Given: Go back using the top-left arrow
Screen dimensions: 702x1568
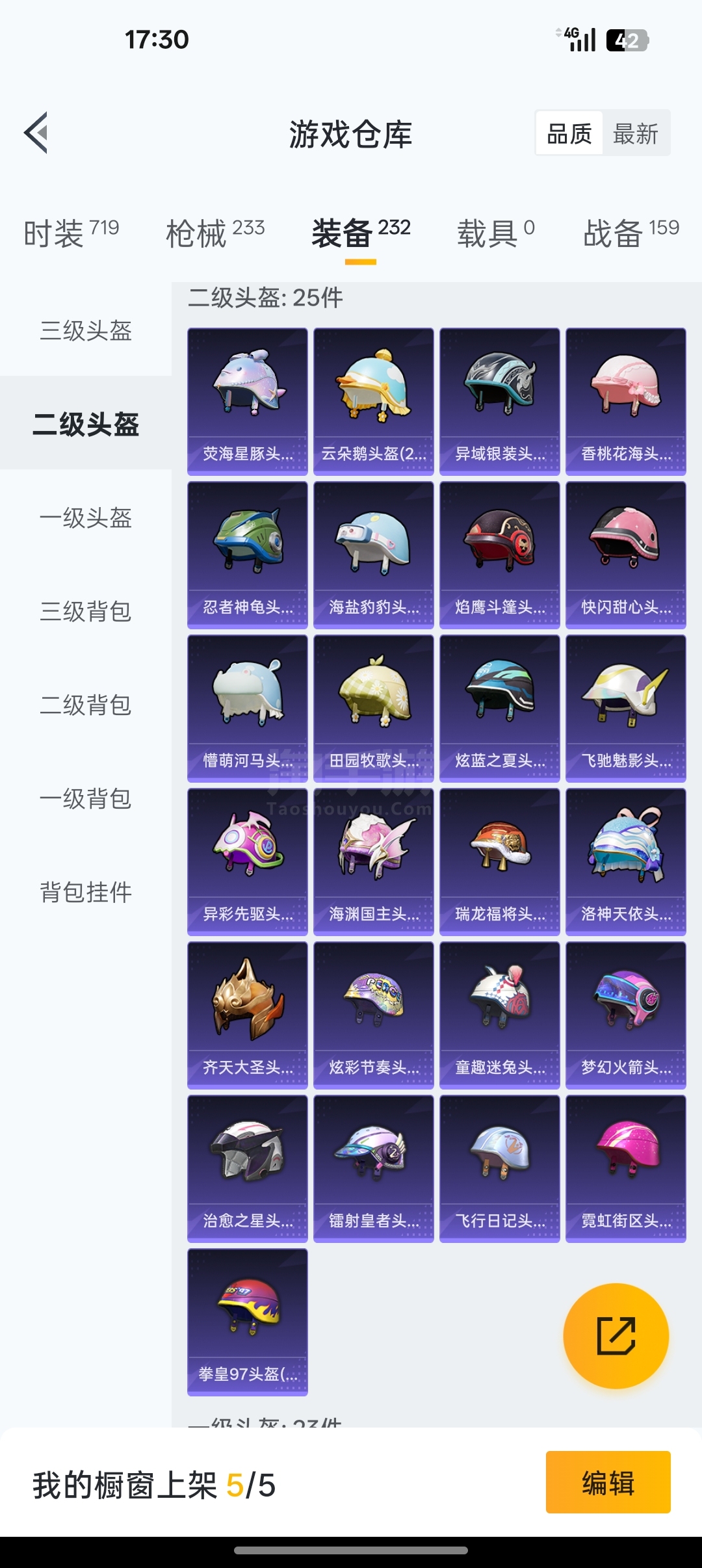Looking at the screenshot, I should [36, 133].
